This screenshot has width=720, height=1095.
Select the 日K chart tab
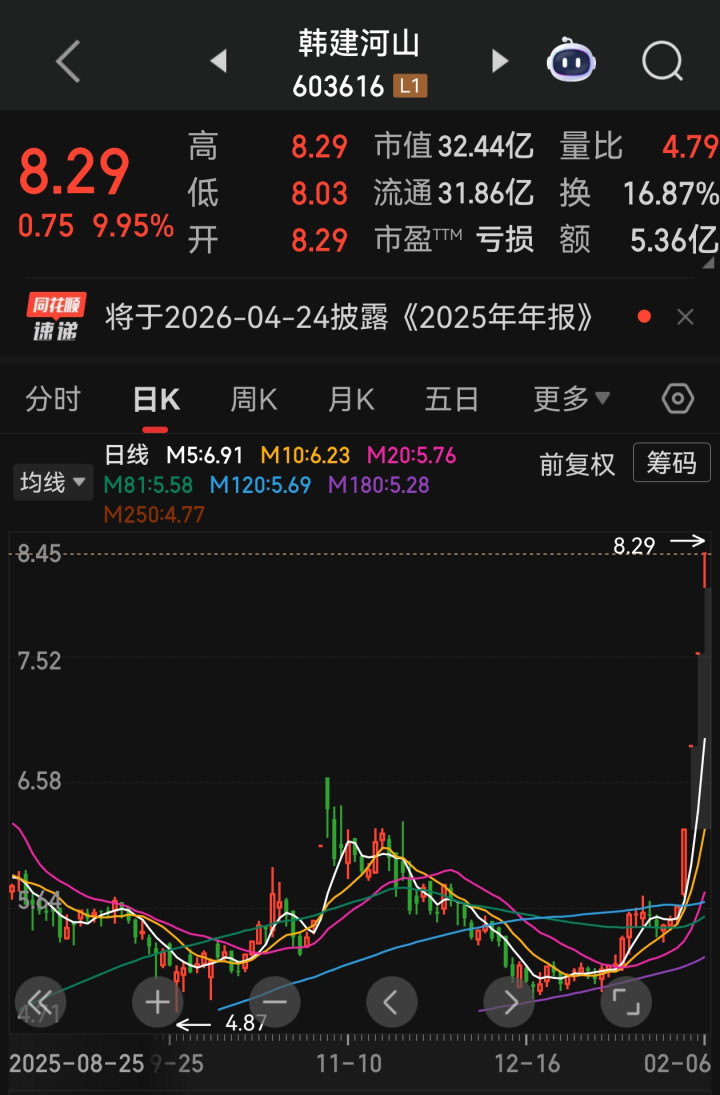156,400
